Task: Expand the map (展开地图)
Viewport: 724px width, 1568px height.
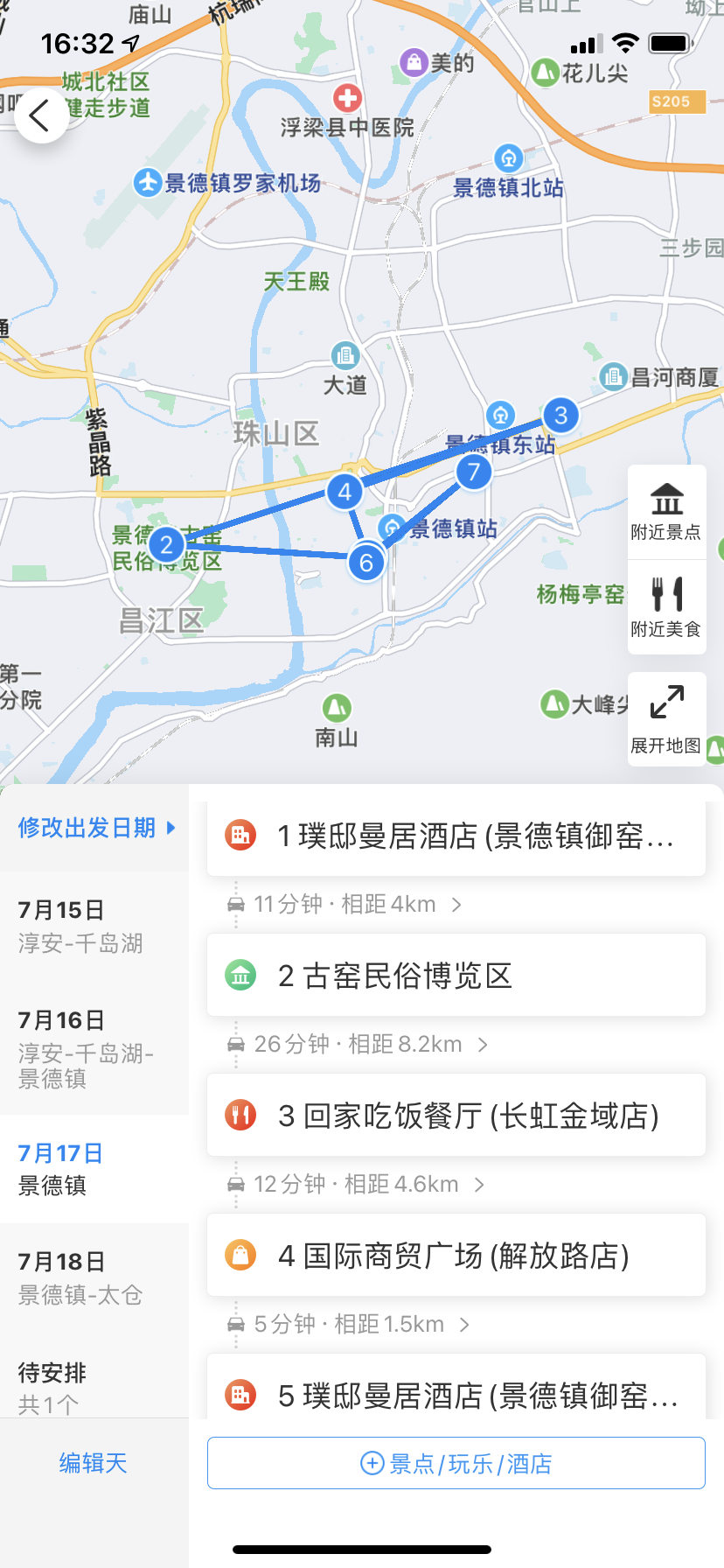Action: [666, 719]
